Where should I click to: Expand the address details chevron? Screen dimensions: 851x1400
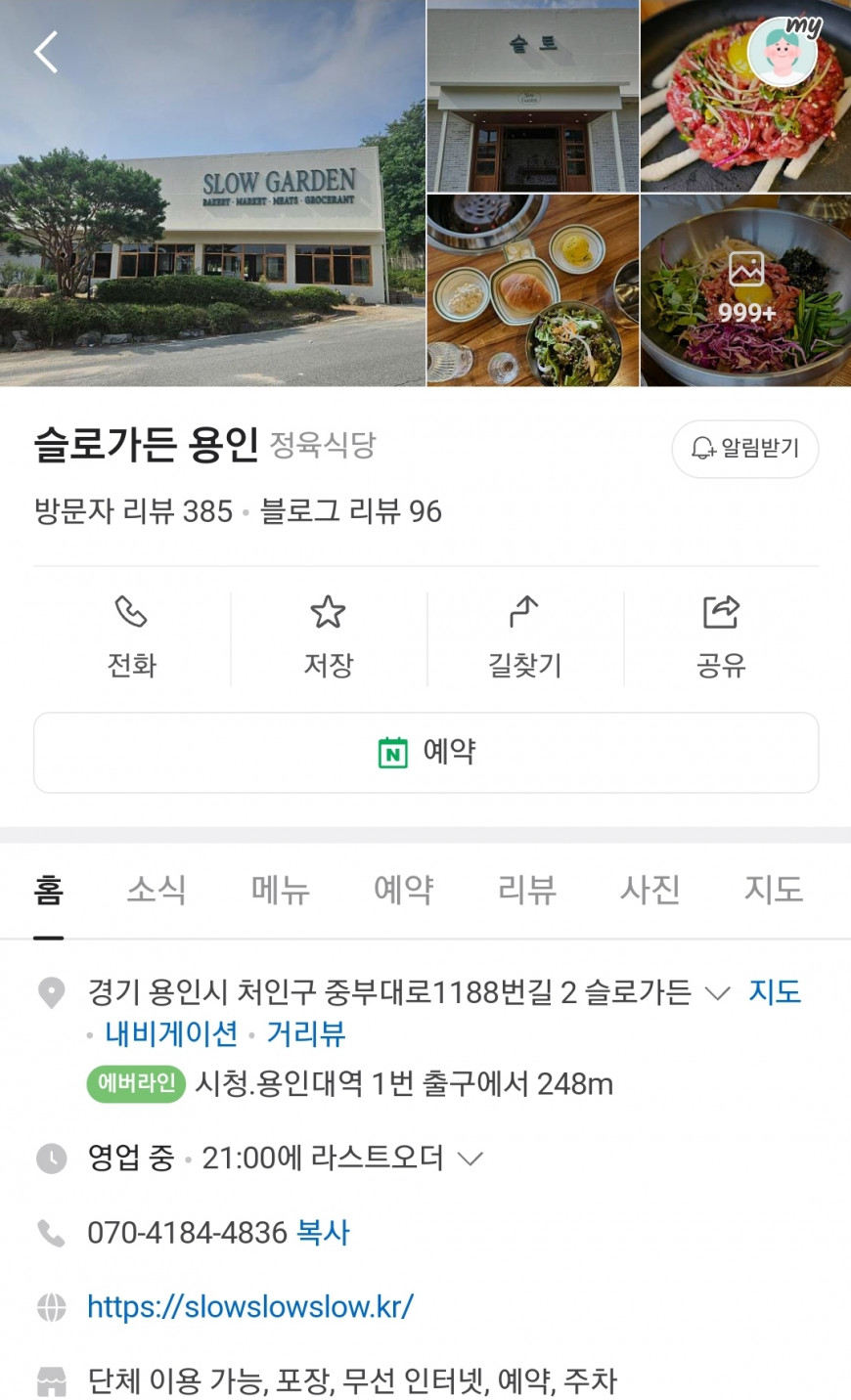(x=717, y=993)
